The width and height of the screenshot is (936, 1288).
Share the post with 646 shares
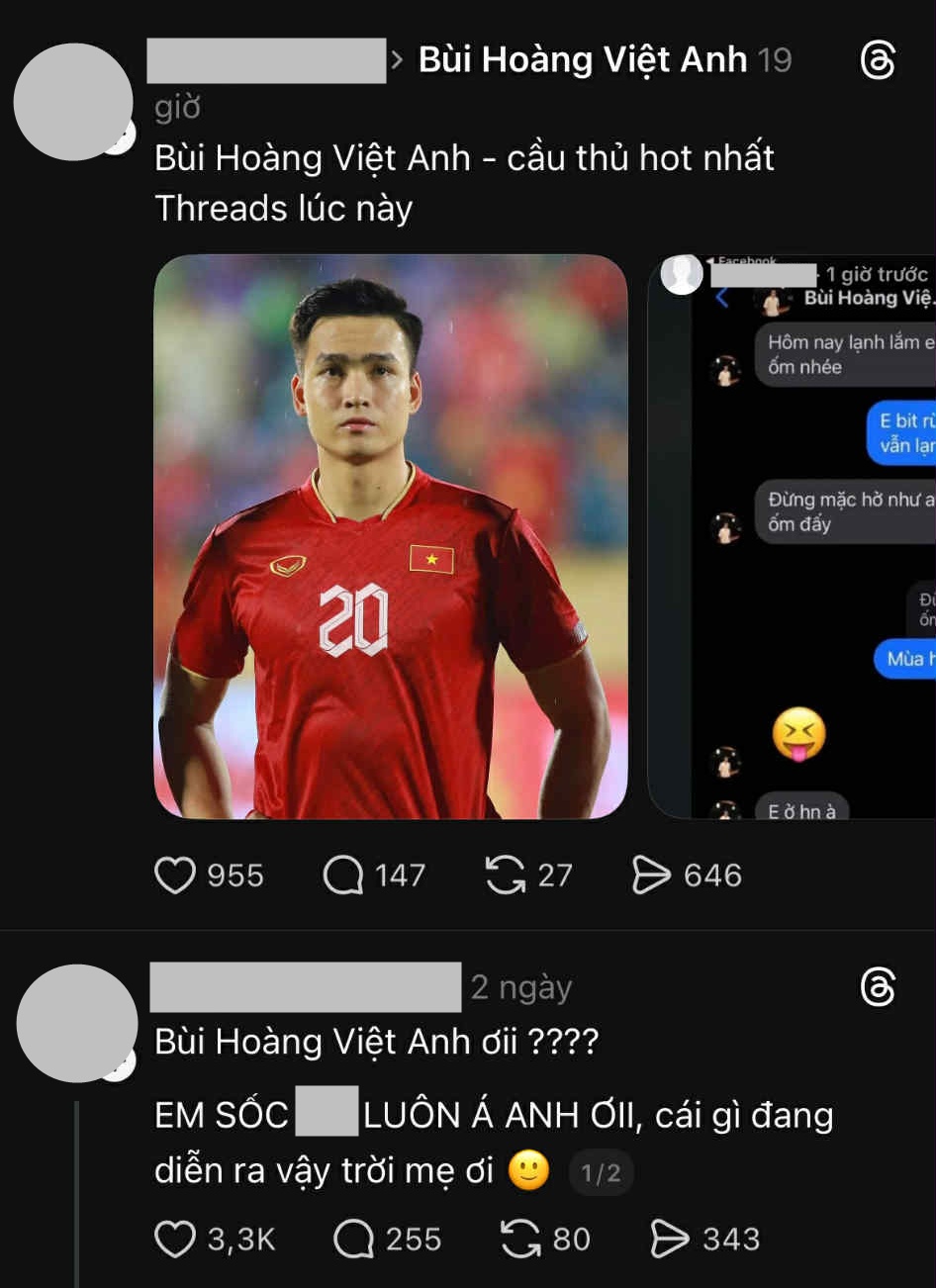point(651,875)
